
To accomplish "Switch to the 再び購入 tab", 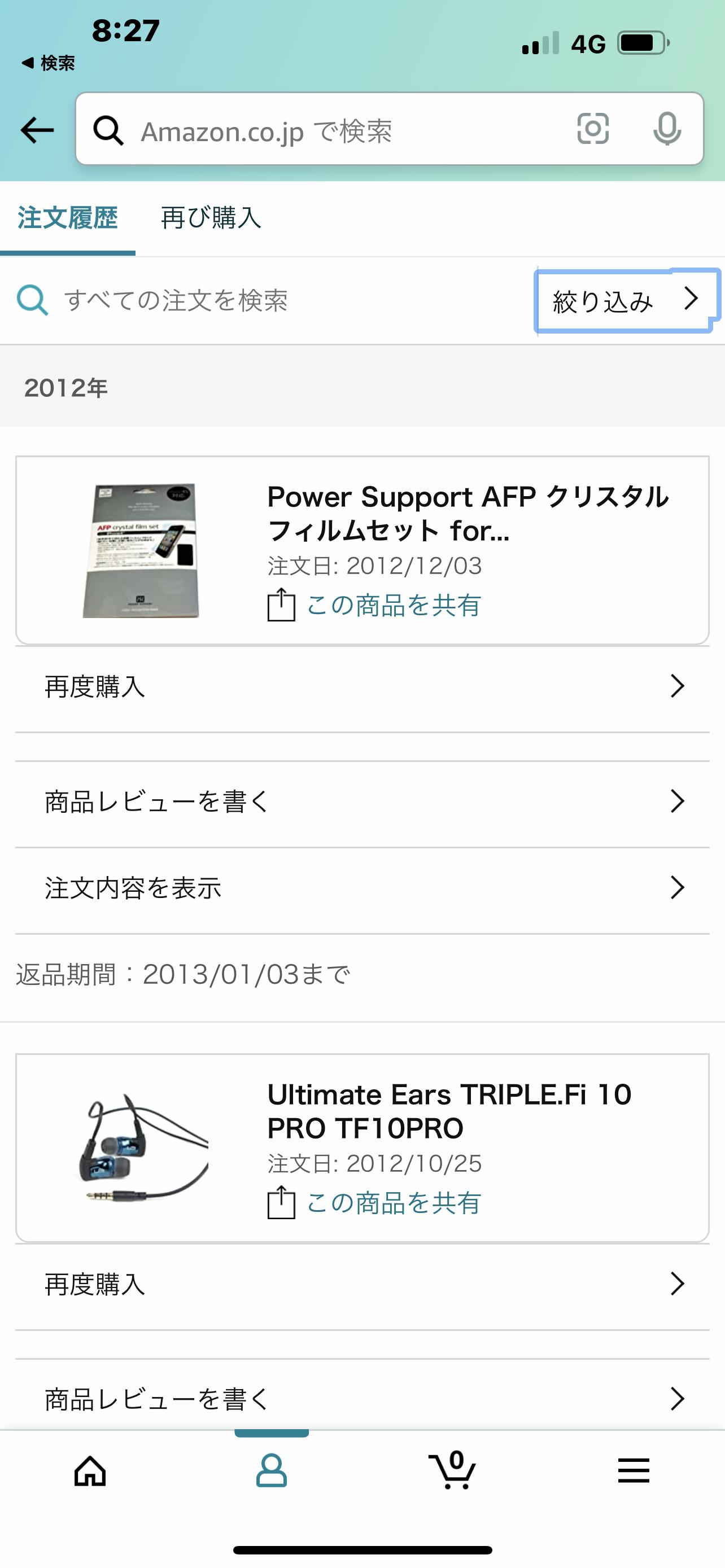I will coord(210,219).
